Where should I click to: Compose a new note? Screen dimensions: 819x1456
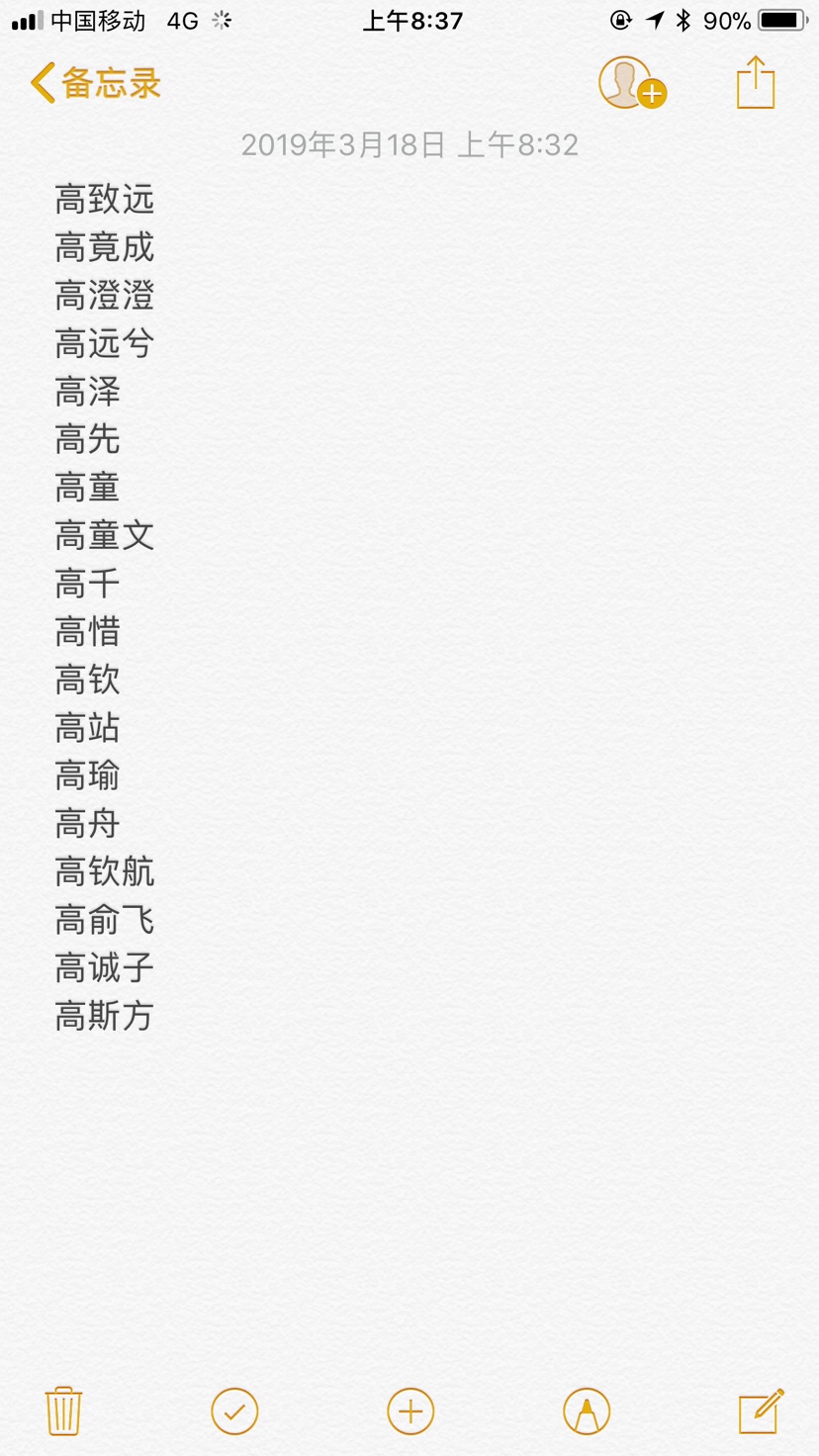click(x=761, y=1411)
